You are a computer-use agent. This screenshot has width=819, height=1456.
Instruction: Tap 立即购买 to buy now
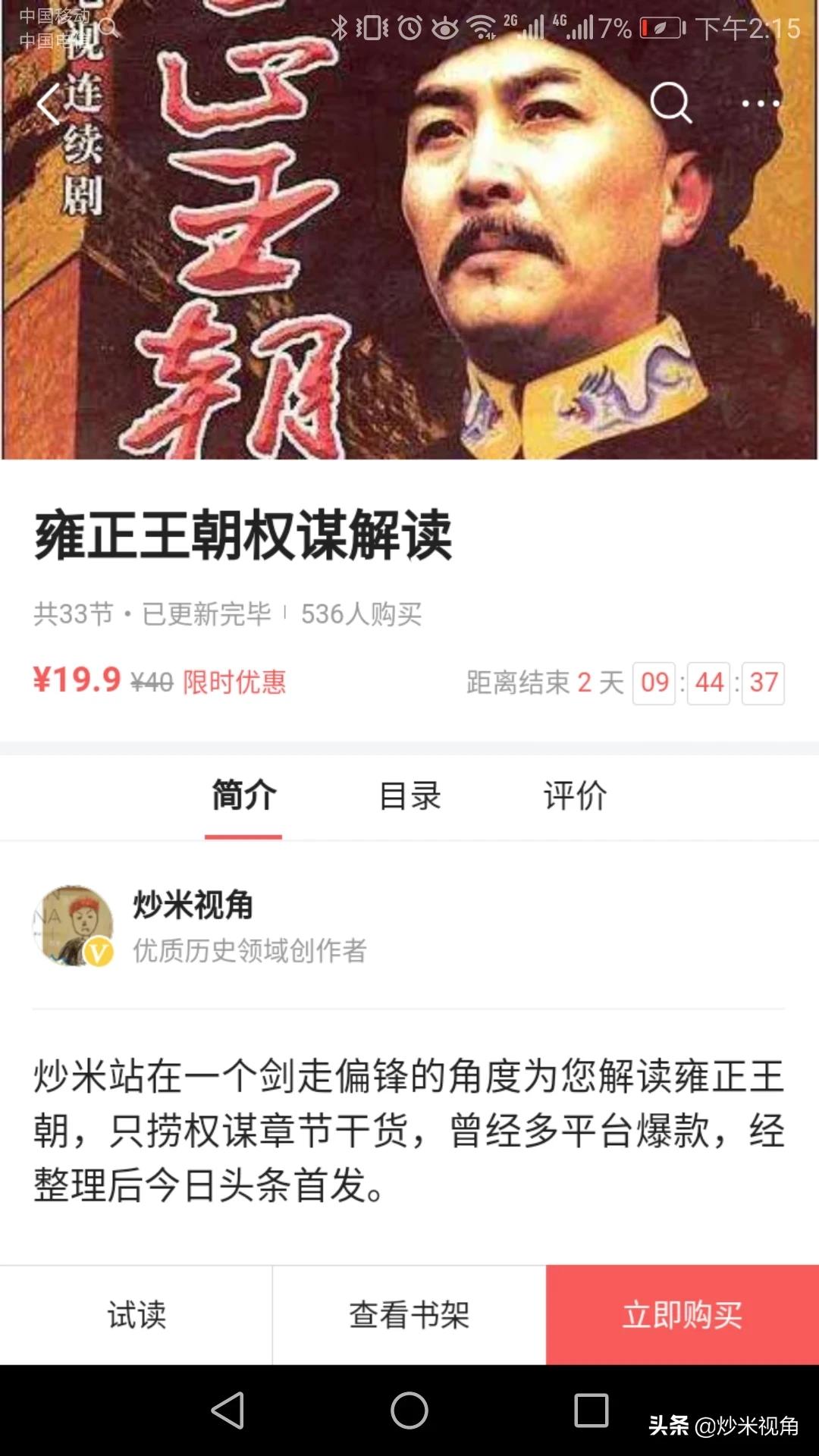(x=682, y=1315)
